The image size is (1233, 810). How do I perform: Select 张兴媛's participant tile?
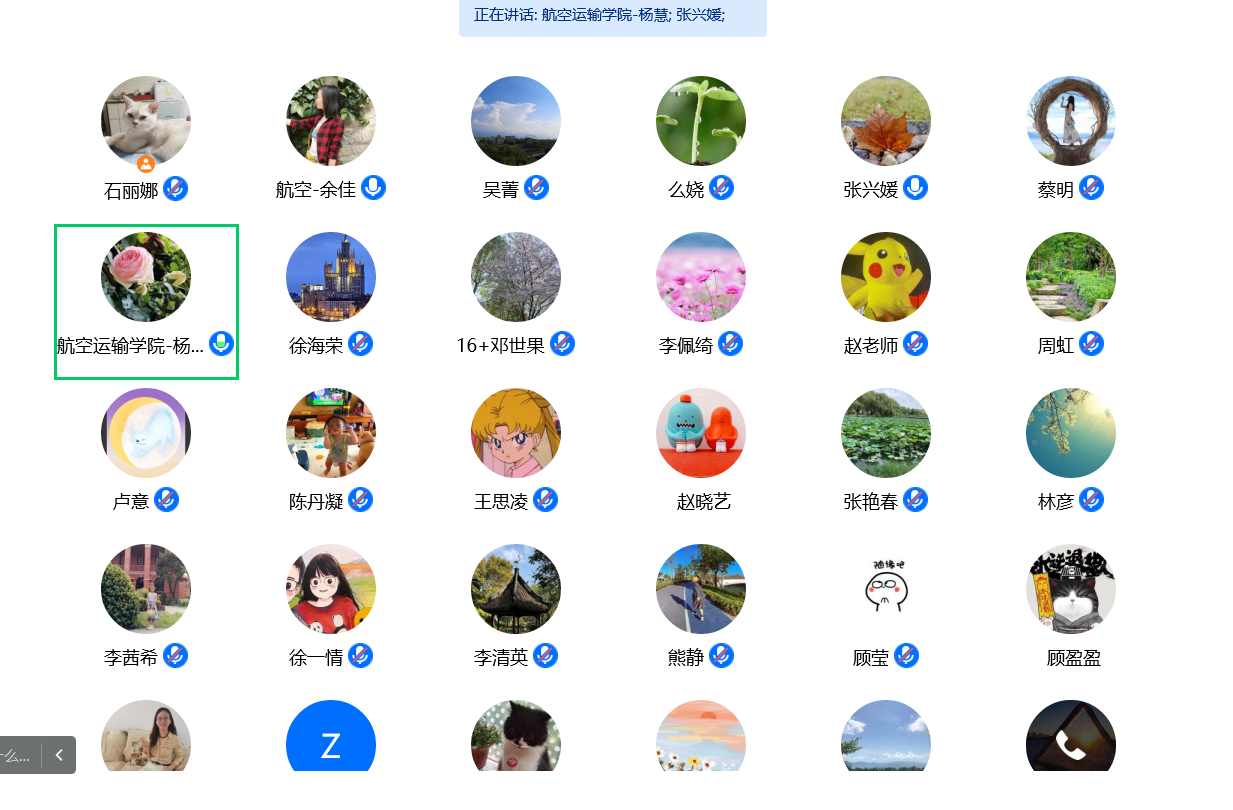[x=886, y=121]
